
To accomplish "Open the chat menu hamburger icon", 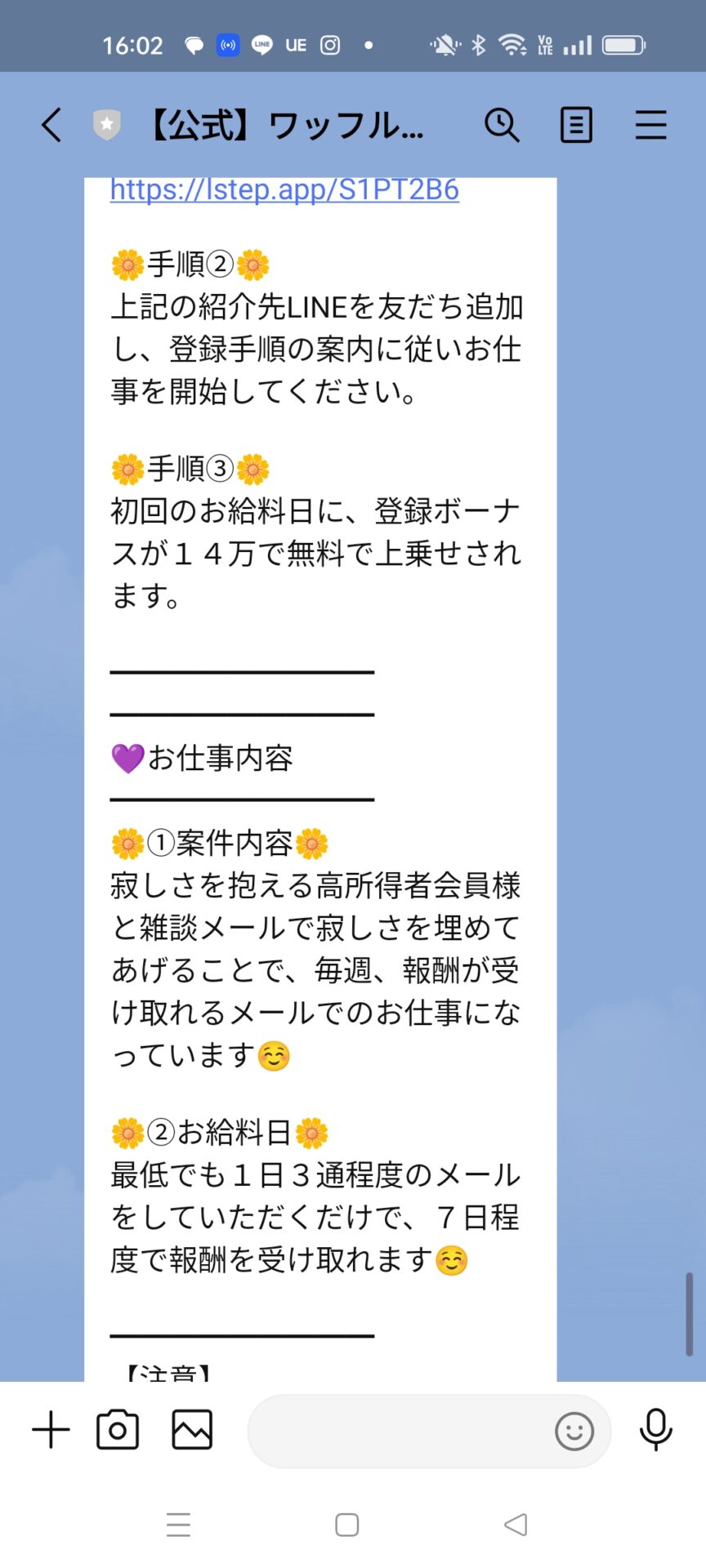I will 650,126.
